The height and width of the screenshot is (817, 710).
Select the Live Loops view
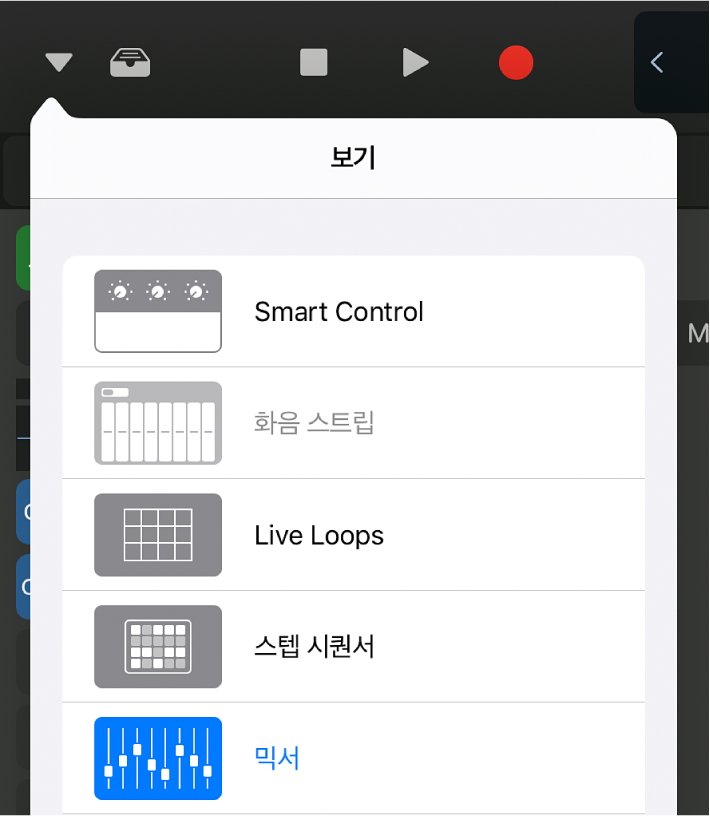point(353,535)
